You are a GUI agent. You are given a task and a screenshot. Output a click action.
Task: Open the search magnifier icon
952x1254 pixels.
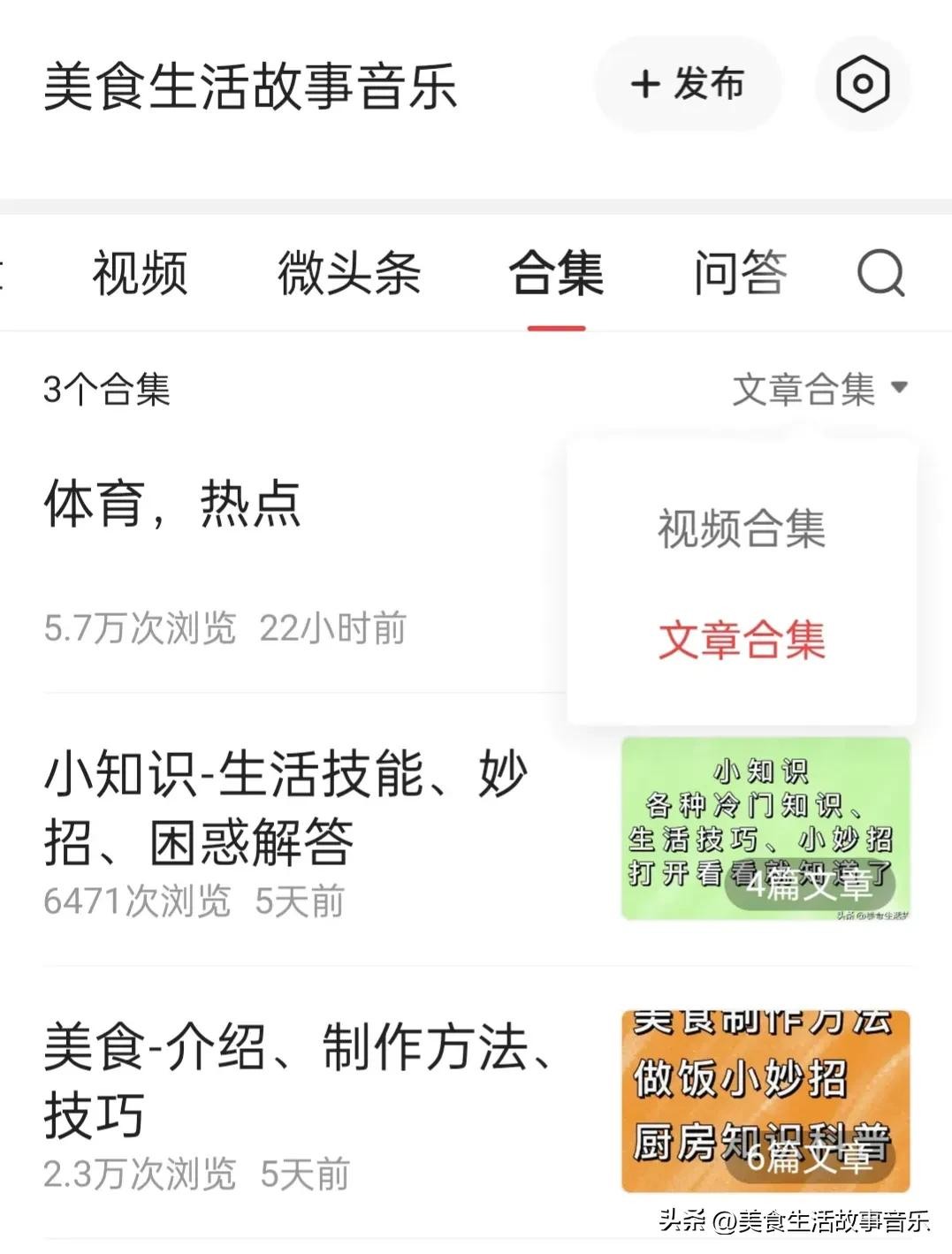click(x=881, y=272)
